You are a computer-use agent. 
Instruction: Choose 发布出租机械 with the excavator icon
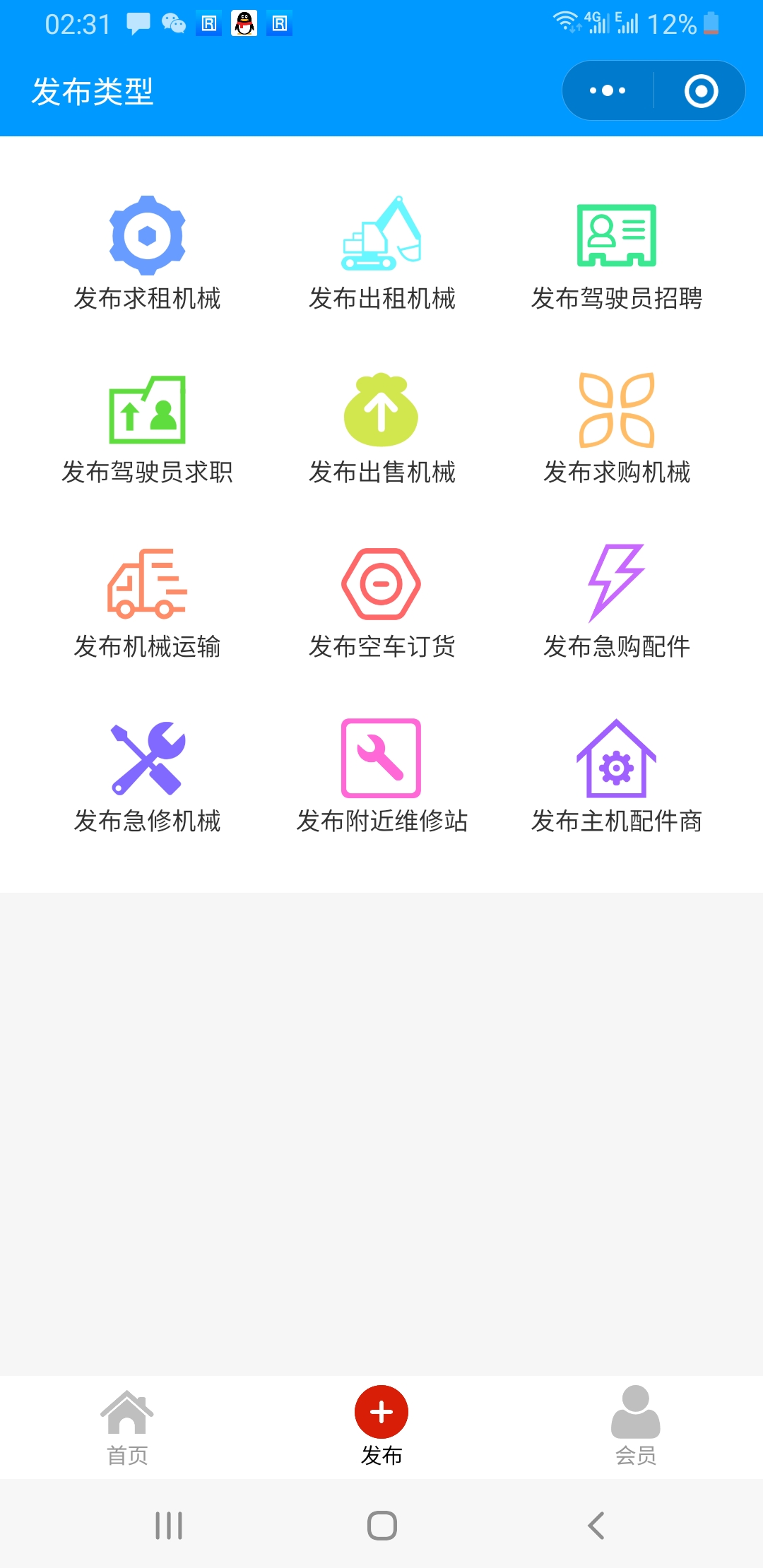tap(381, 254)
